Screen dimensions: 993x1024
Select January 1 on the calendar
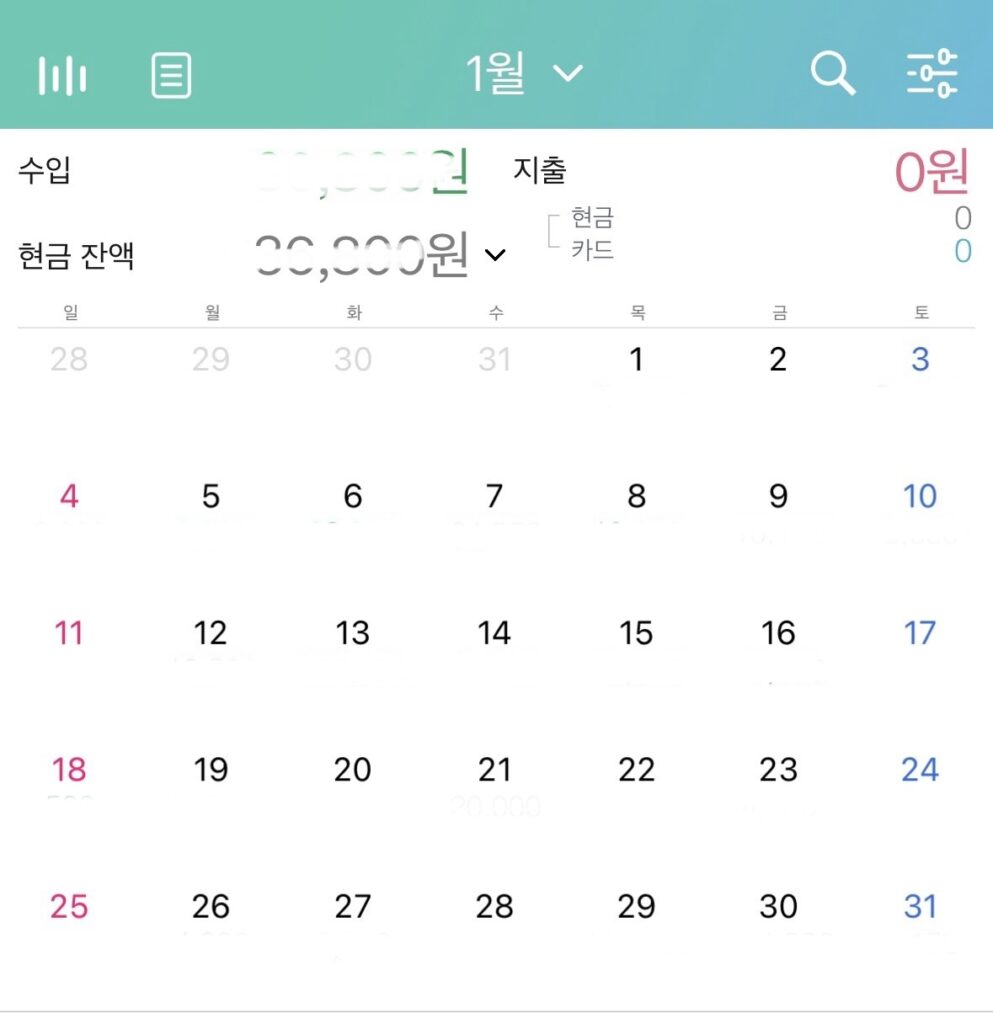click(636, 360)
